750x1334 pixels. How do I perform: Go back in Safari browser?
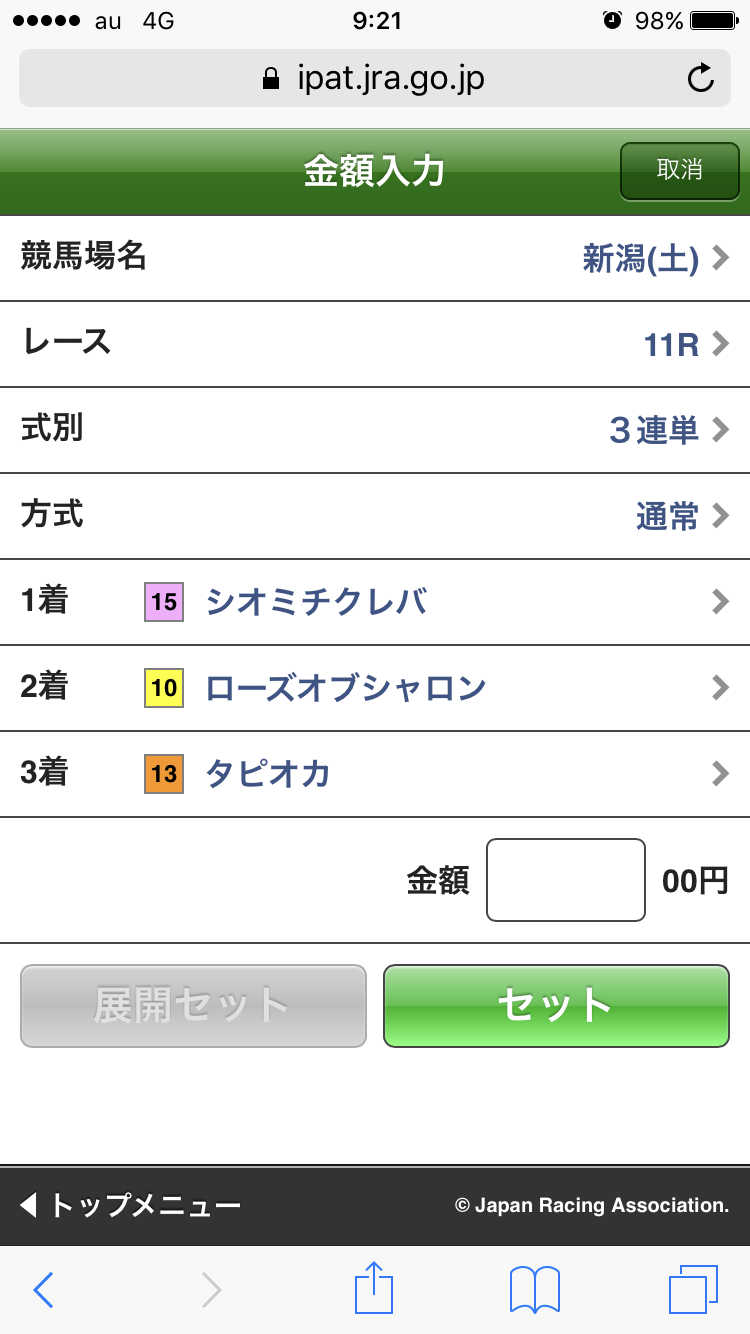pos(43,1290)
